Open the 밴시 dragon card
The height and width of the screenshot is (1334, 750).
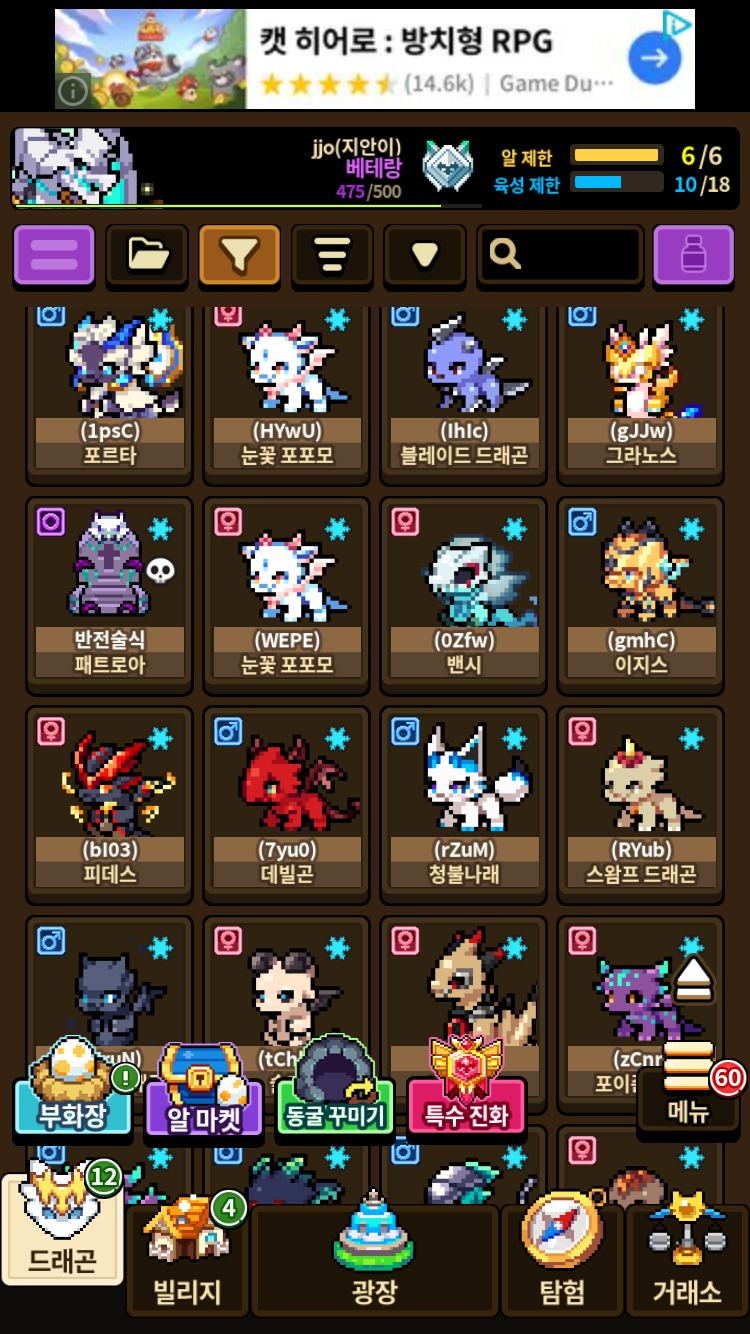[465, 596]
